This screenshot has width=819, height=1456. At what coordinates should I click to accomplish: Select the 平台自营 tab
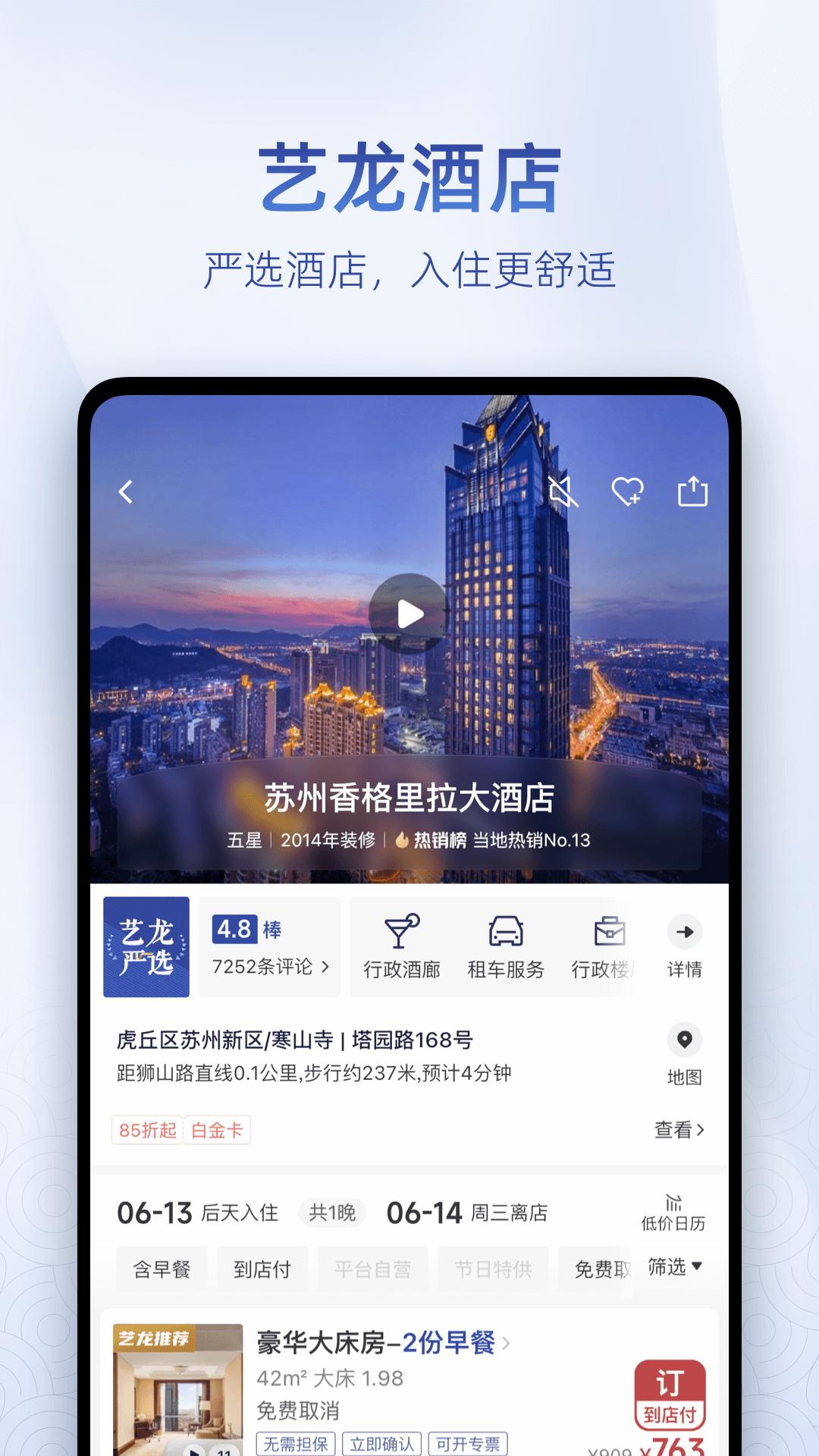372,1267
